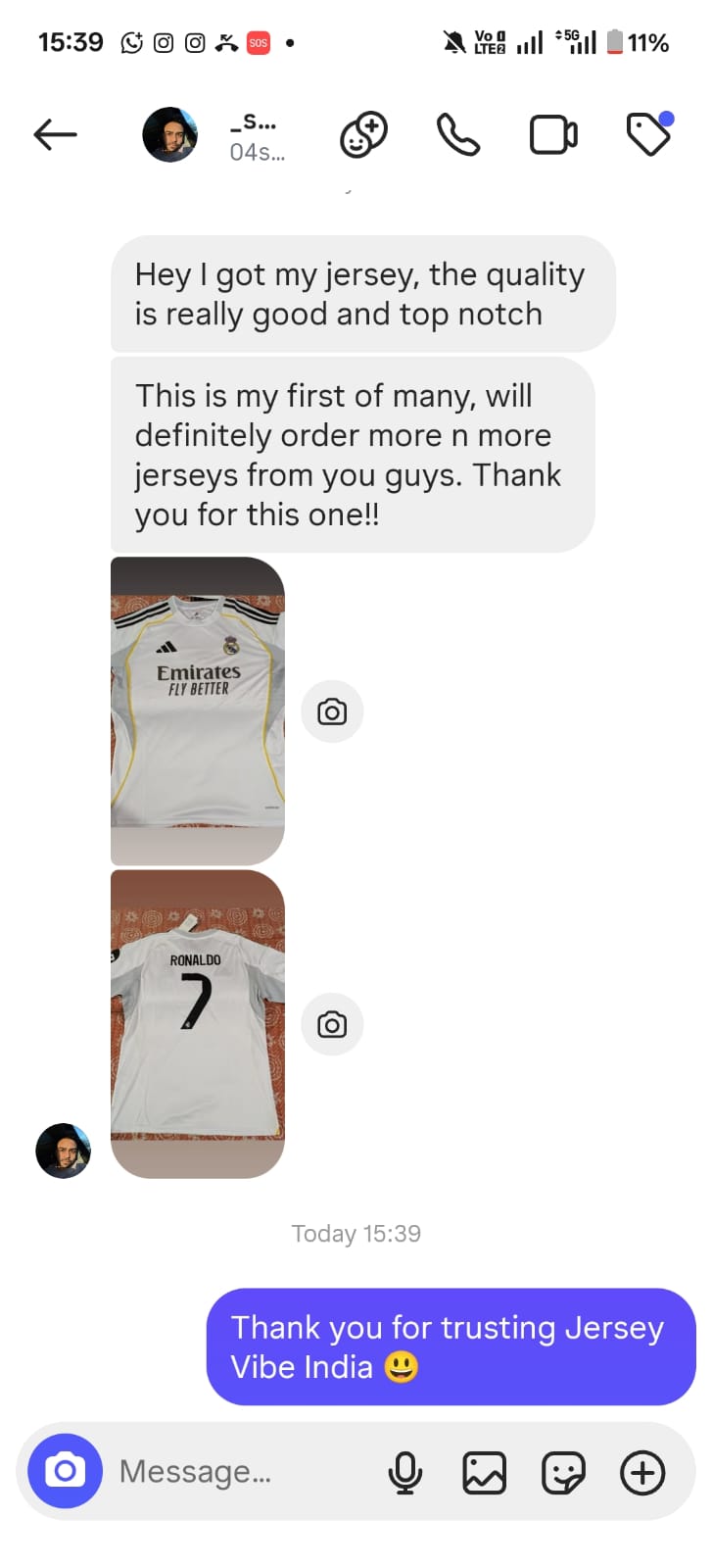Screen dimensions: 712x1568
Task: Open the add-sticker face icon in the header
Action: click(x=363, y=134)
